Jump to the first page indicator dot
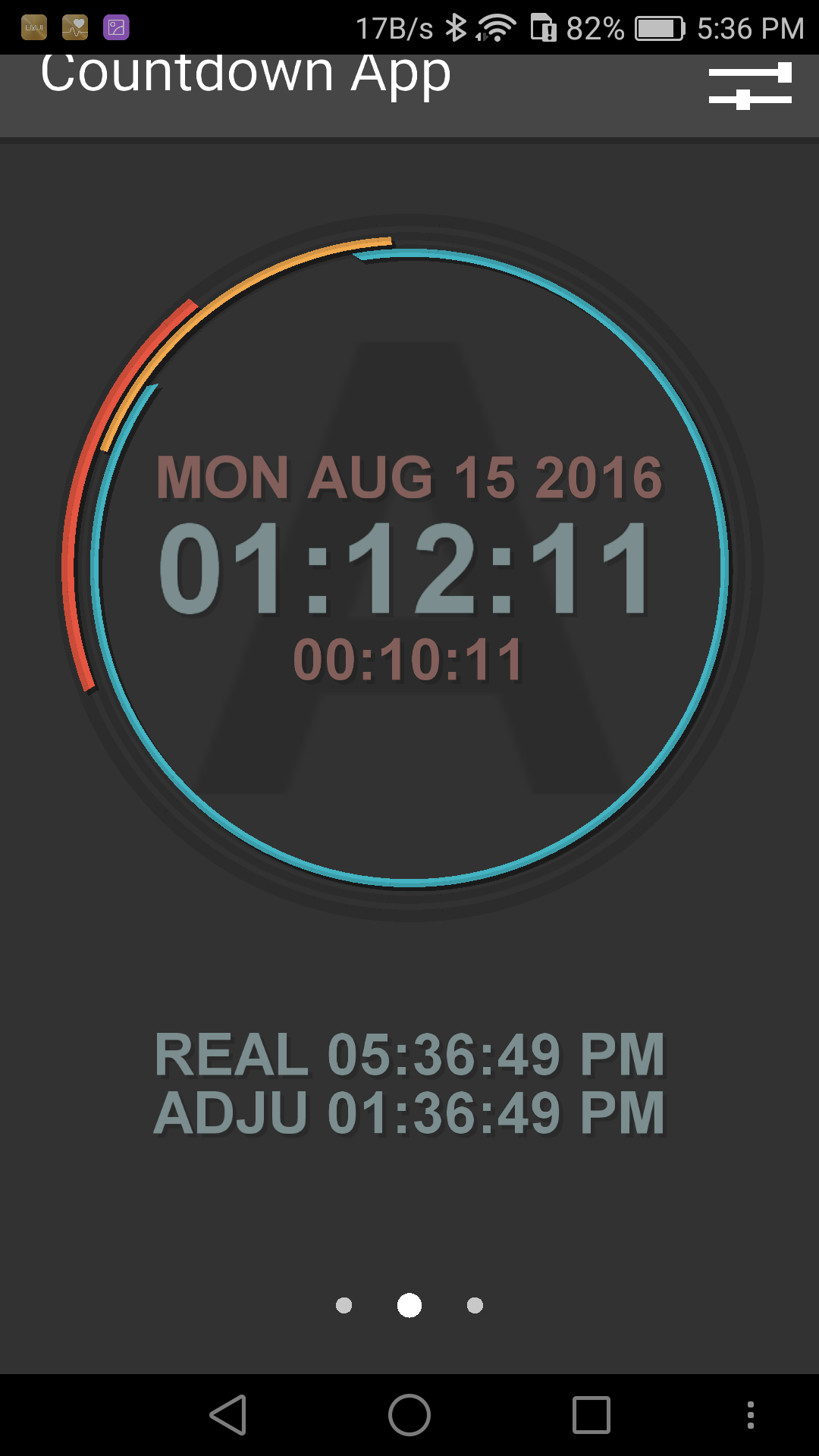 [344, 1305]
